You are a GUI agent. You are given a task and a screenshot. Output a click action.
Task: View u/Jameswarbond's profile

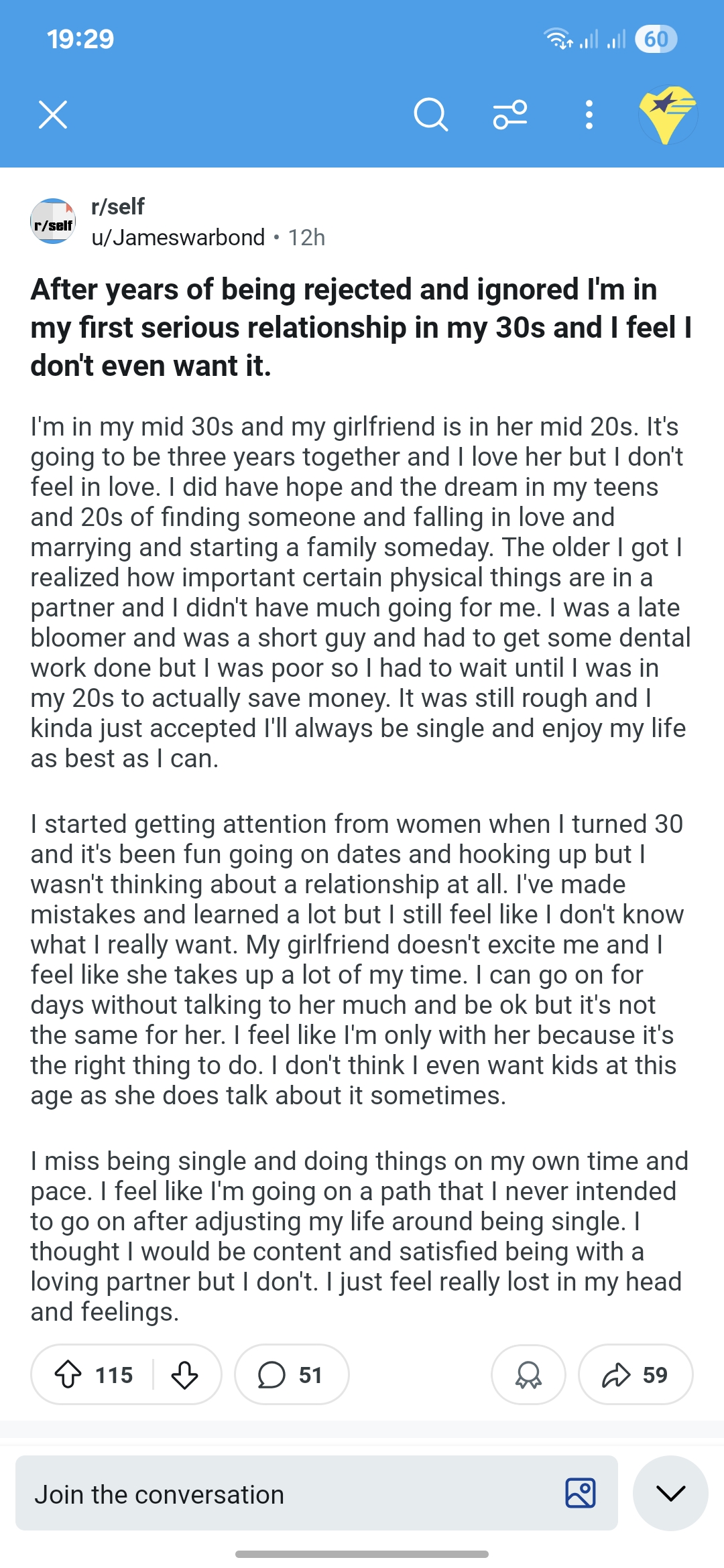click(178, 238)
